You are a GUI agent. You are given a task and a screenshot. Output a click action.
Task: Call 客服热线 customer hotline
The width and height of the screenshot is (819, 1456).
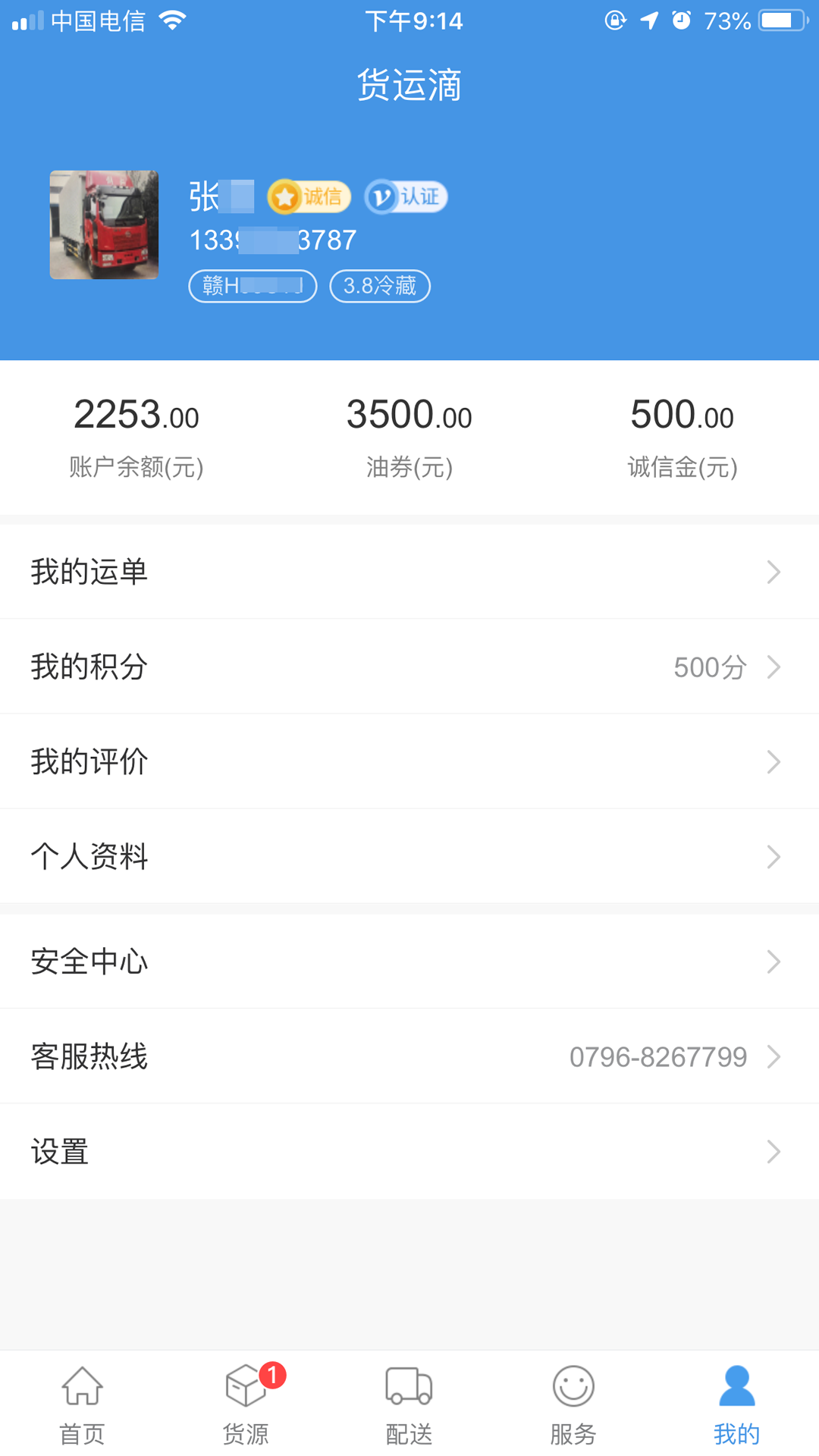point(409,1056)
